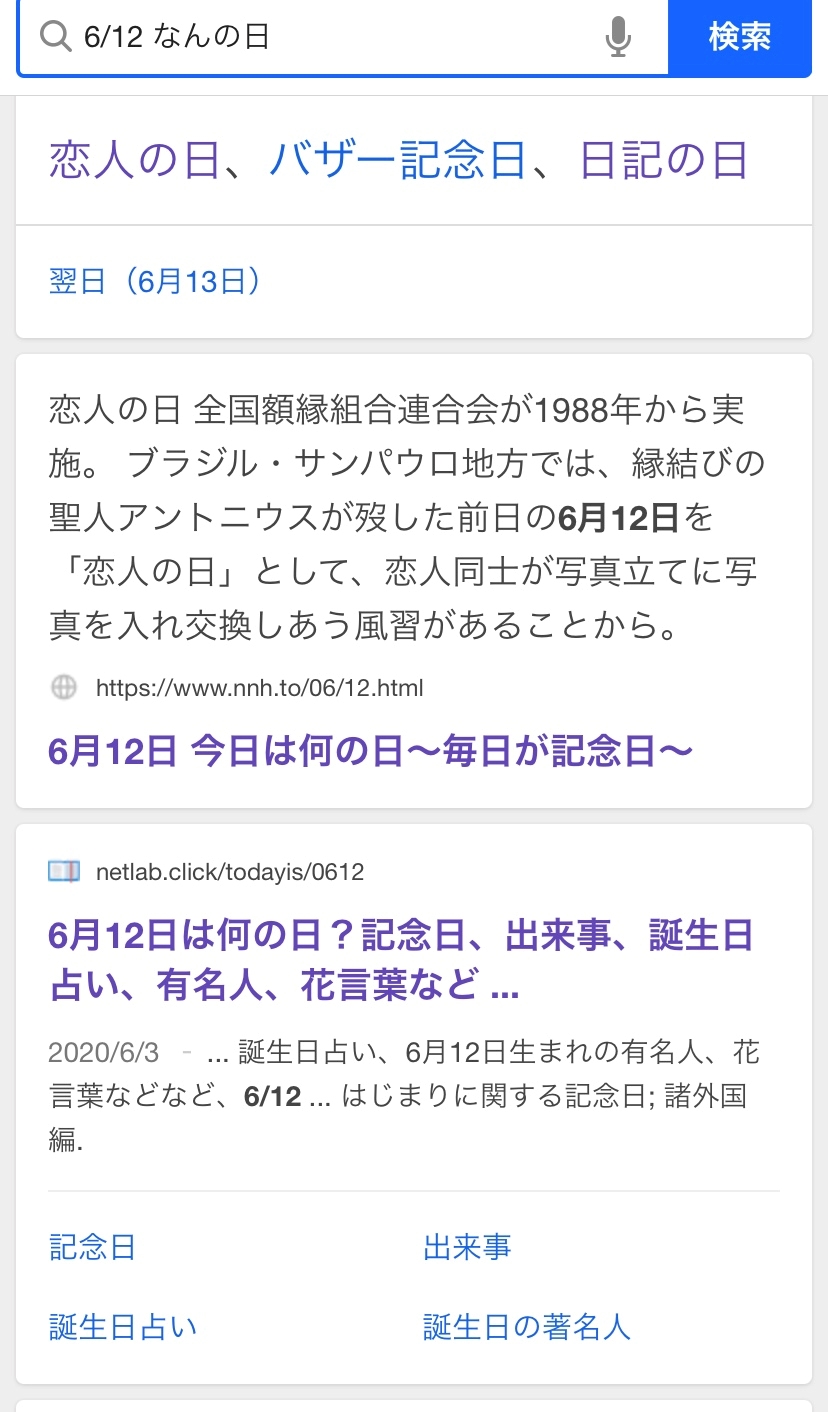
Task: Open 今日は何の日〜毎日が記念日〜 result
Action: point(370,751)
